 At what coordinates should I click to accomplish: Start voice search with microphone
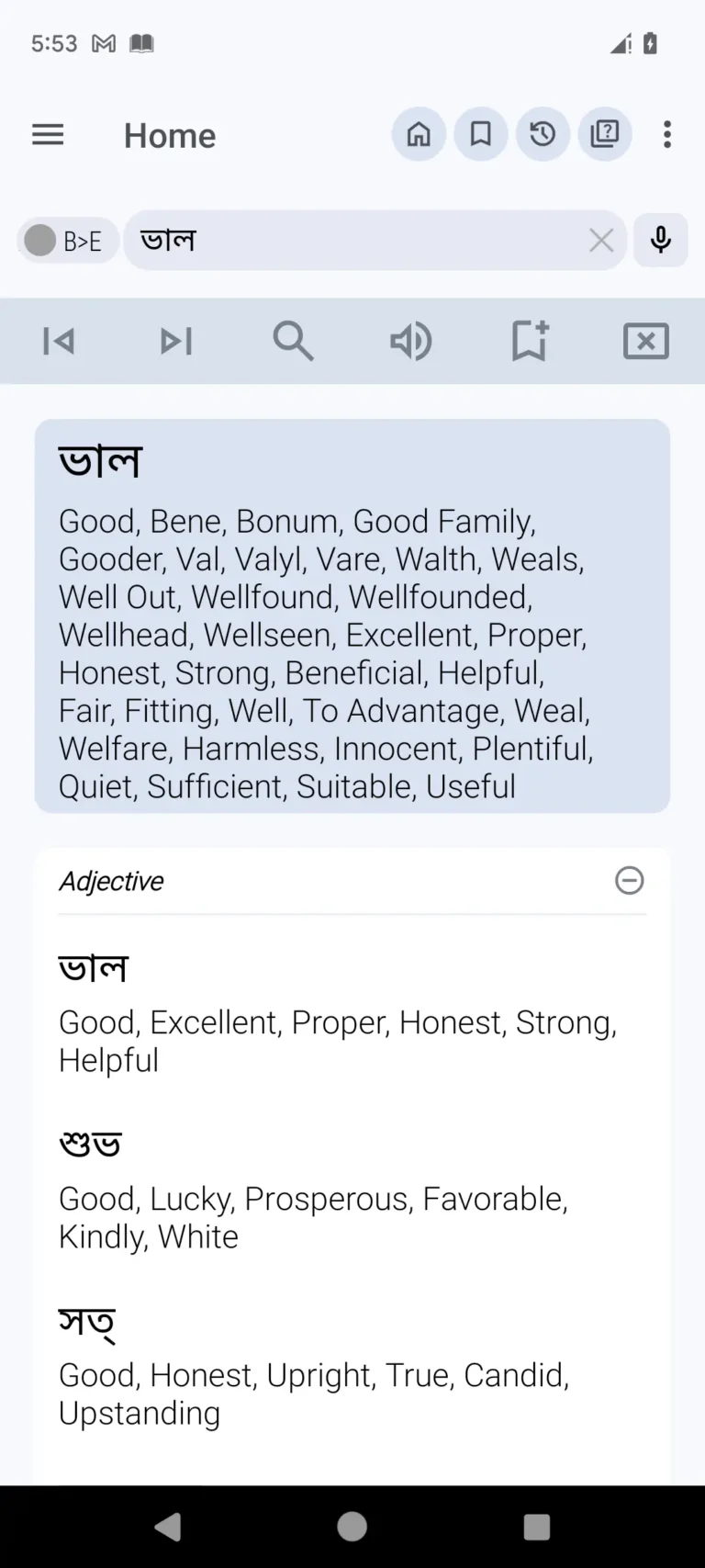click(x=661, y=240)
